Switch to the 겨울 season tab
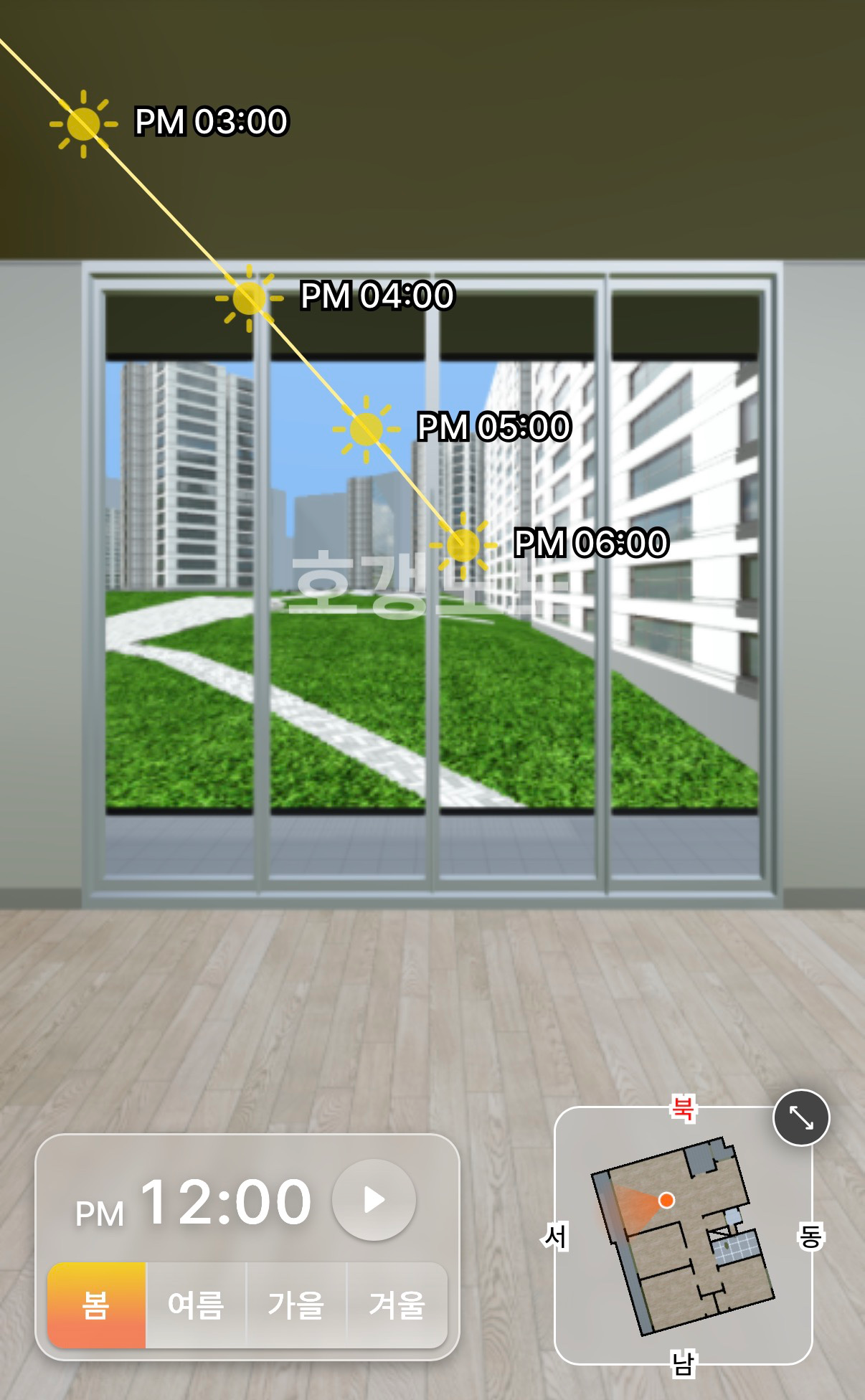Screen dimensions: 865x1400 397,1305
